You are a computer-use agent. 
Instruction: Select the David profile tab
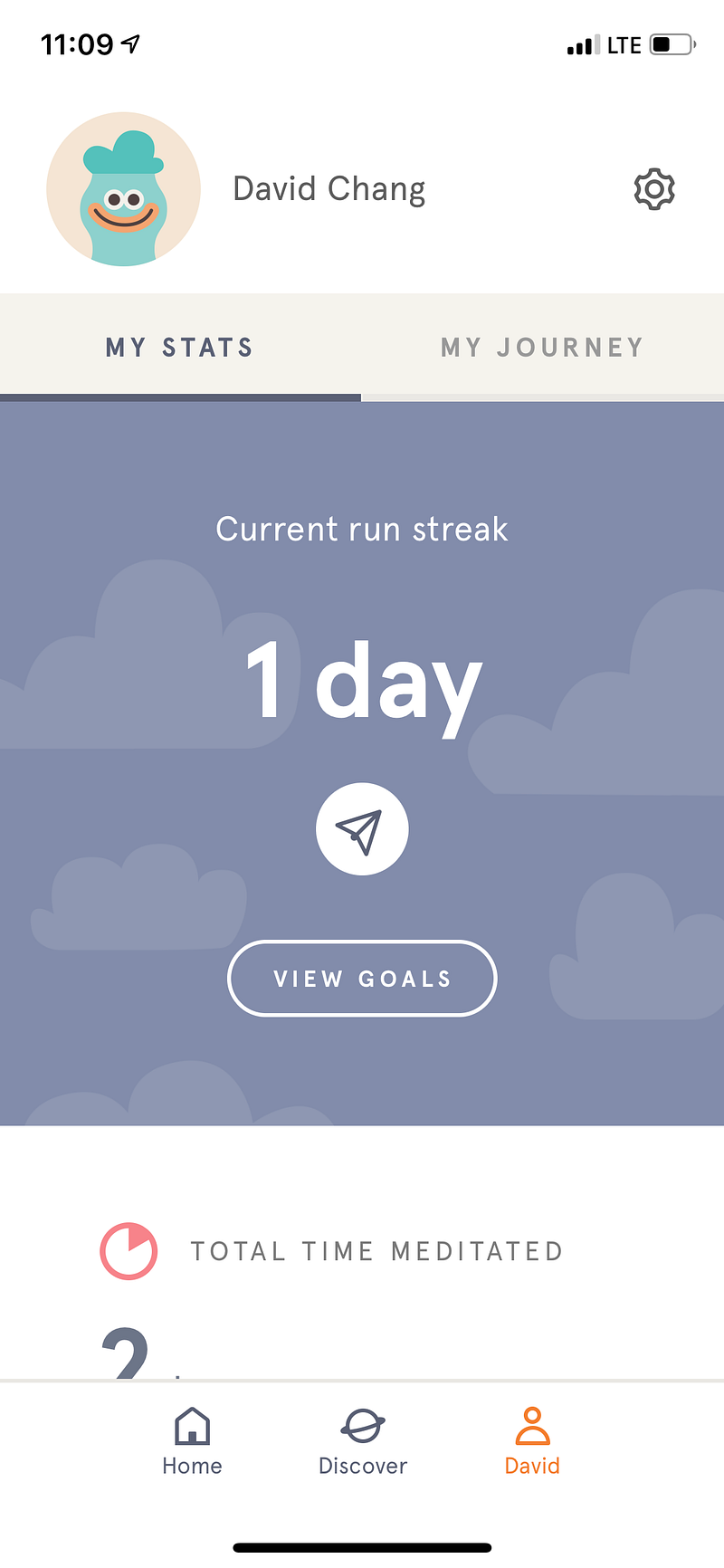tap(532, 1442)
